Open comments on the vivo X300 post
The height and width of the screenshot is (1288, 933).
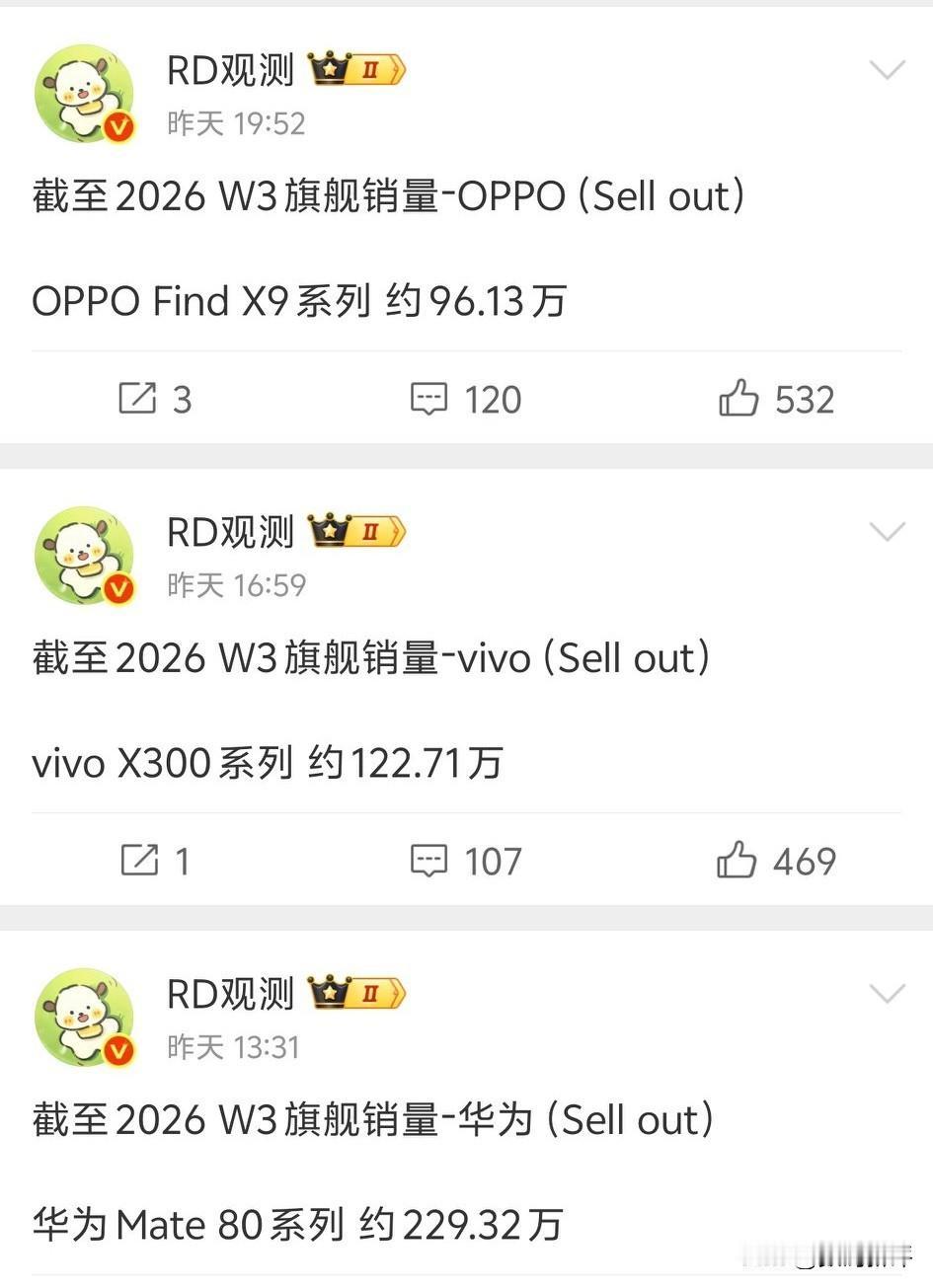[x=429, y=861]
